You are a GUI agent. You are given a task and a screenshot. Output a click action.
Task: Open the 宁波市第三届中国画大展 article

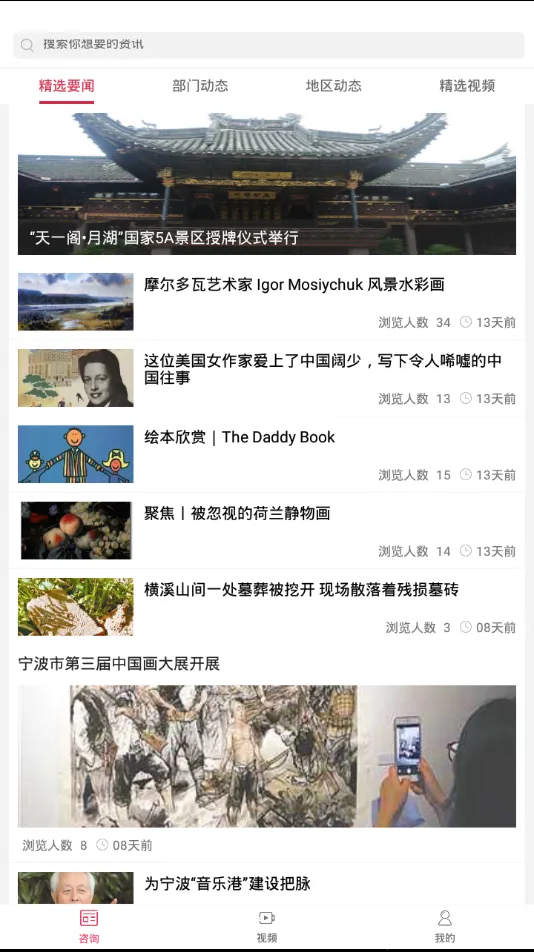pyautogui.click(x=267, y=753)
